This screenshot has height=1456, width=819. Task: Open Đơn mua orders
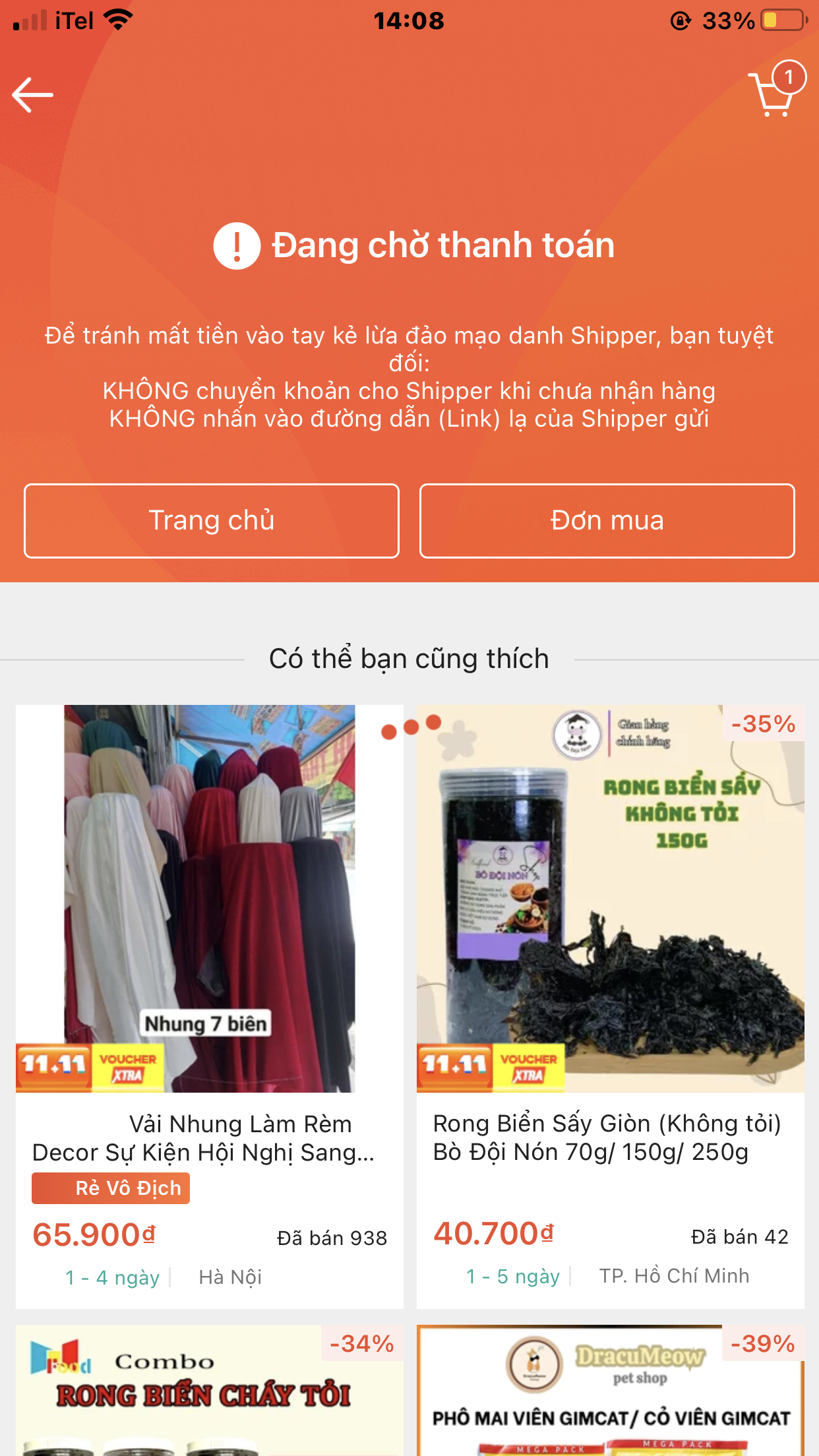(x=607, y=521)
